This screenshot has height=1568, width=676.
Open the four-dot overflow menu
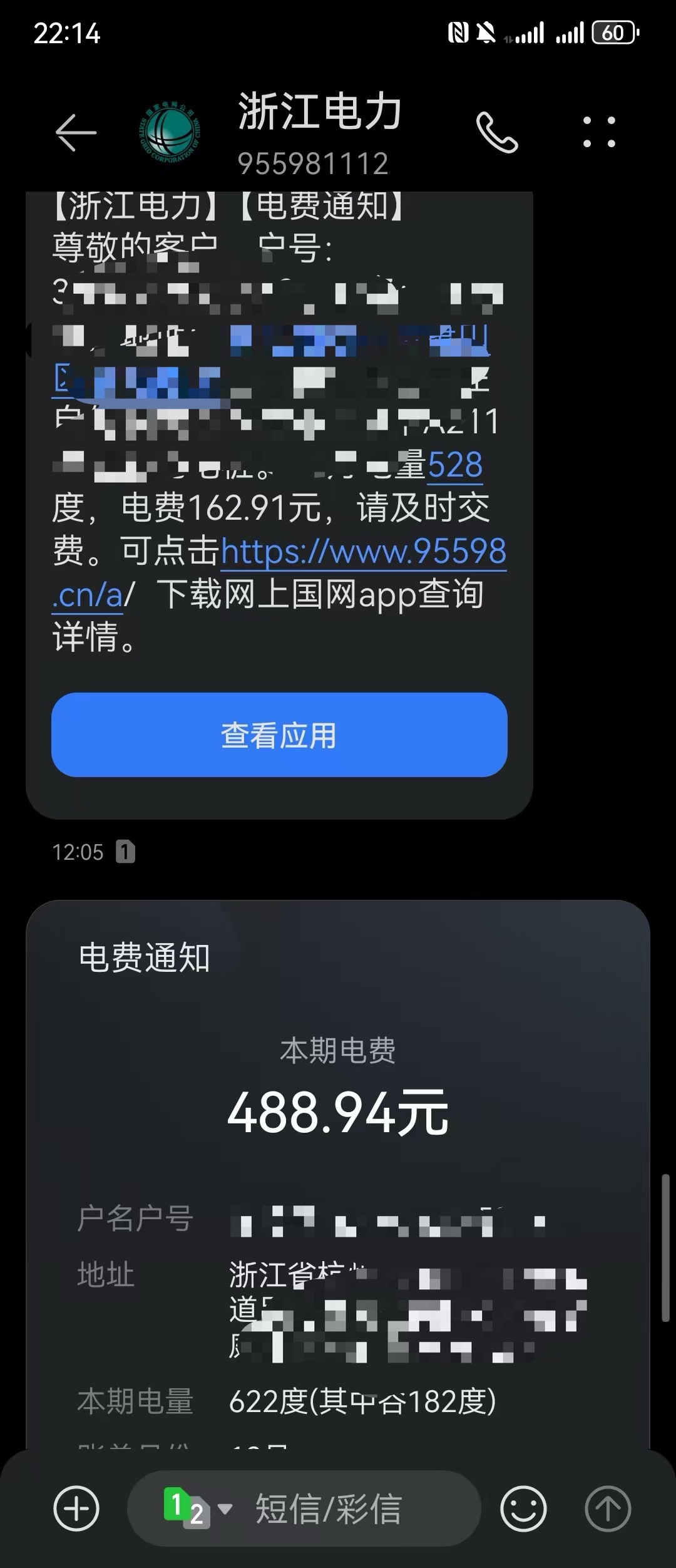[x=599, y=132]
